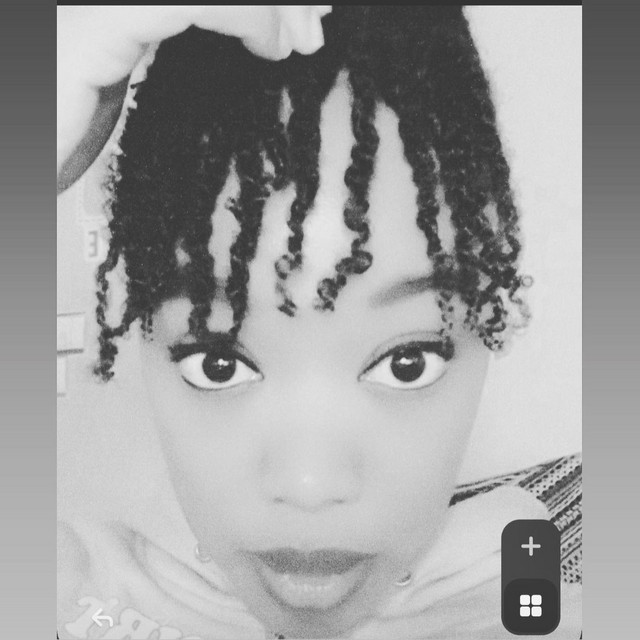Tap the undo arrow icon

coord(101,619)
